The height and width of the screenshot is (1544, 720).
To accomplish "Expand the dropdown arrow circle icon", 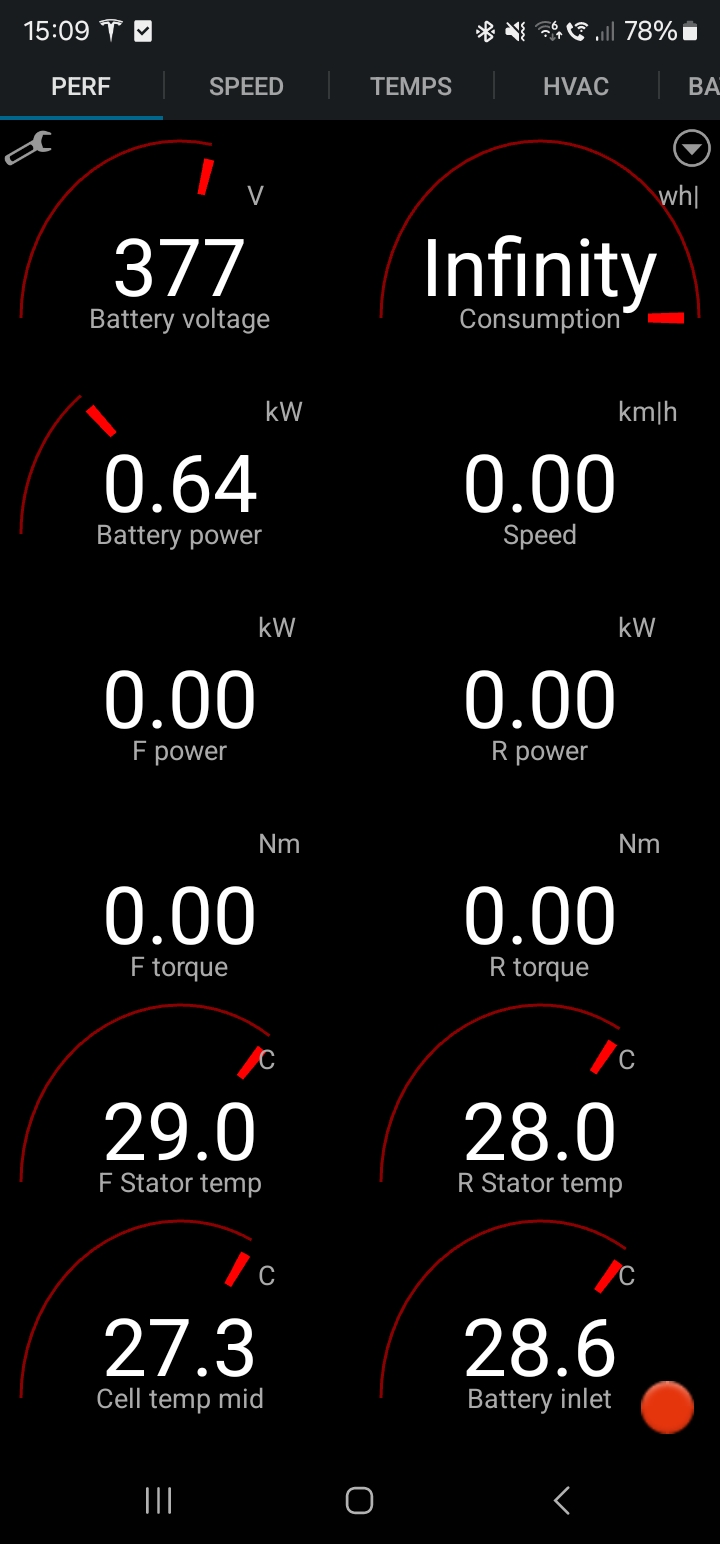I will [691, 149].
